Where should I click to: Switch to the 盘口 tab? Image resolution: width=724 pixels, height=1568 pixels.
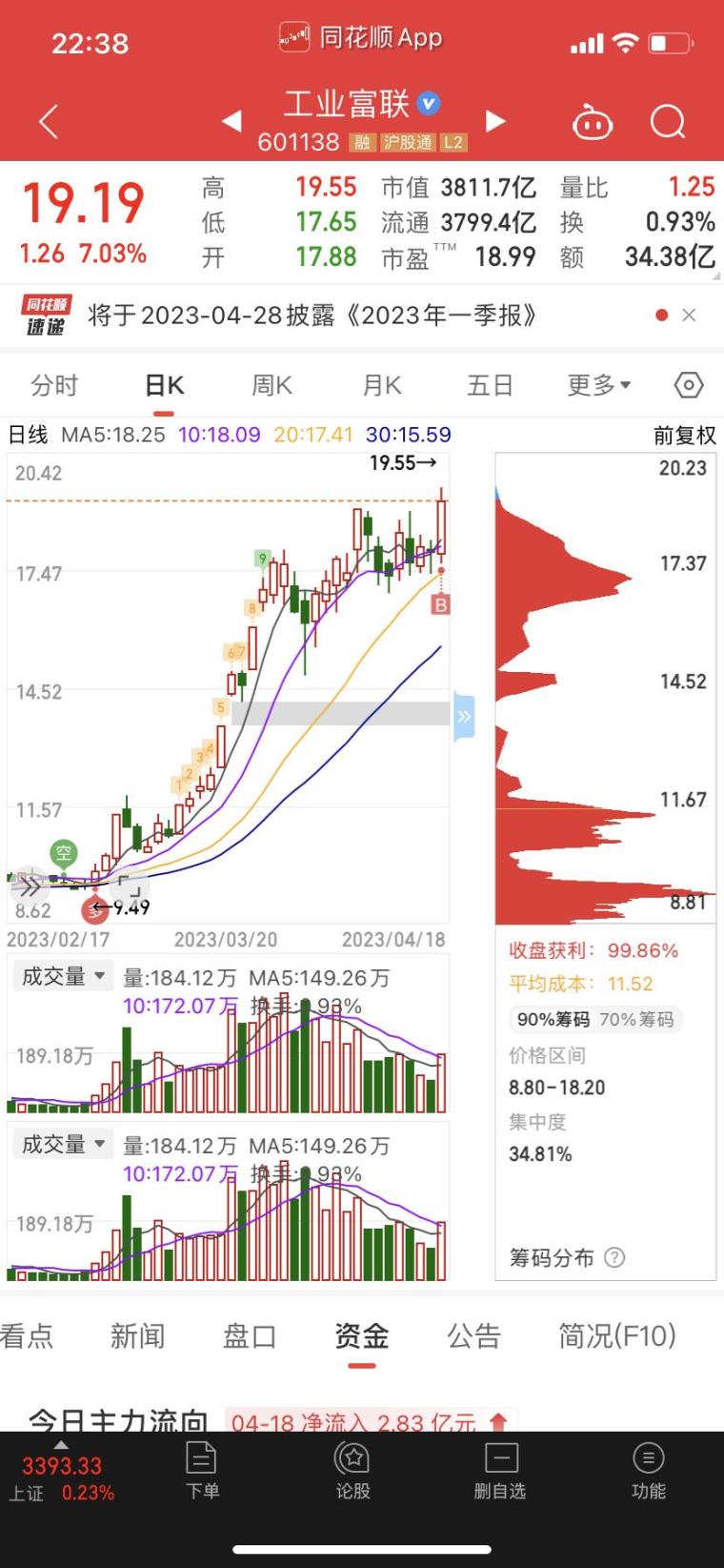pyautogui.click(x=250, y=1336)
